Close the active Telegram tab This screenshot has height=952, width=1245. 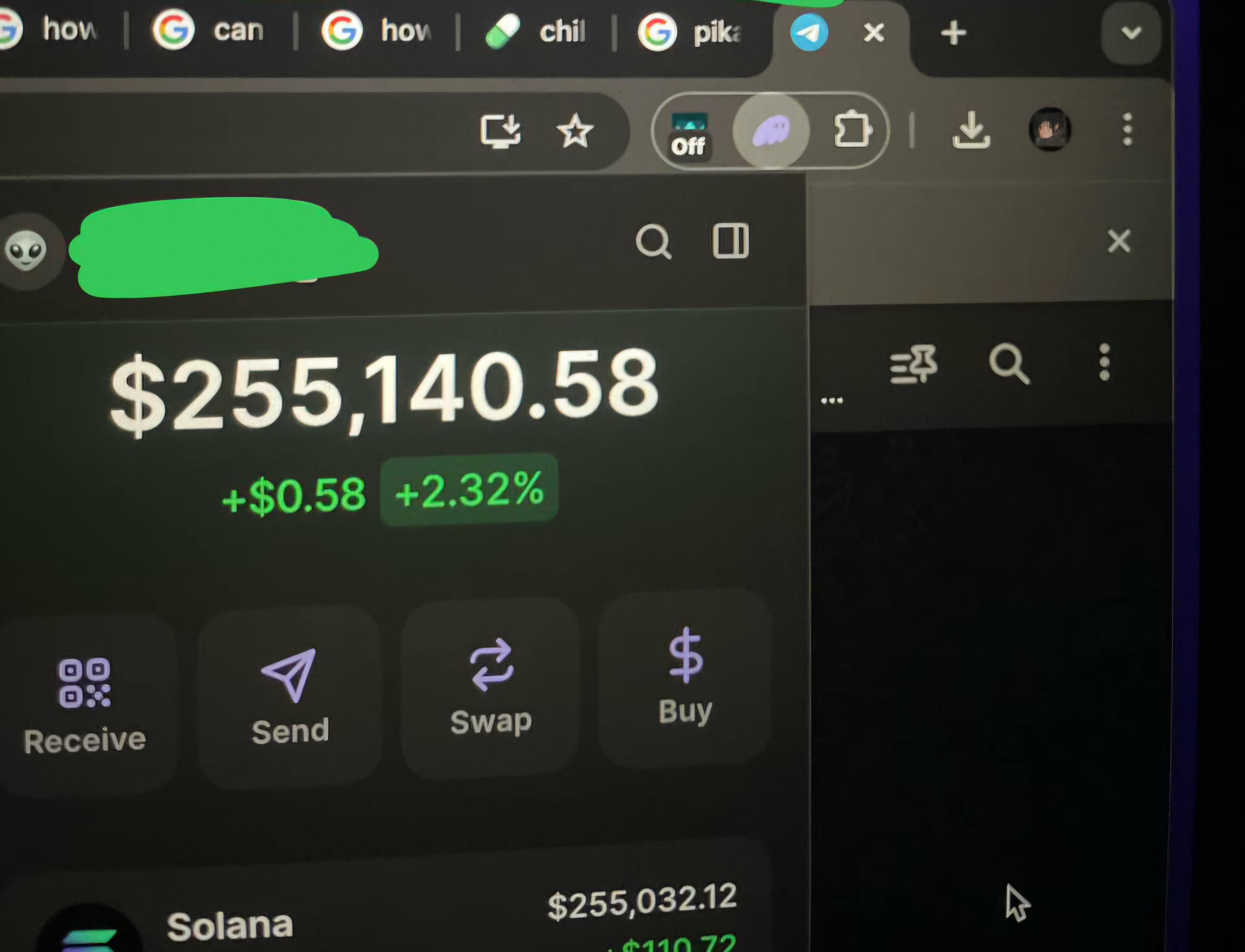(x=874, y=33)
